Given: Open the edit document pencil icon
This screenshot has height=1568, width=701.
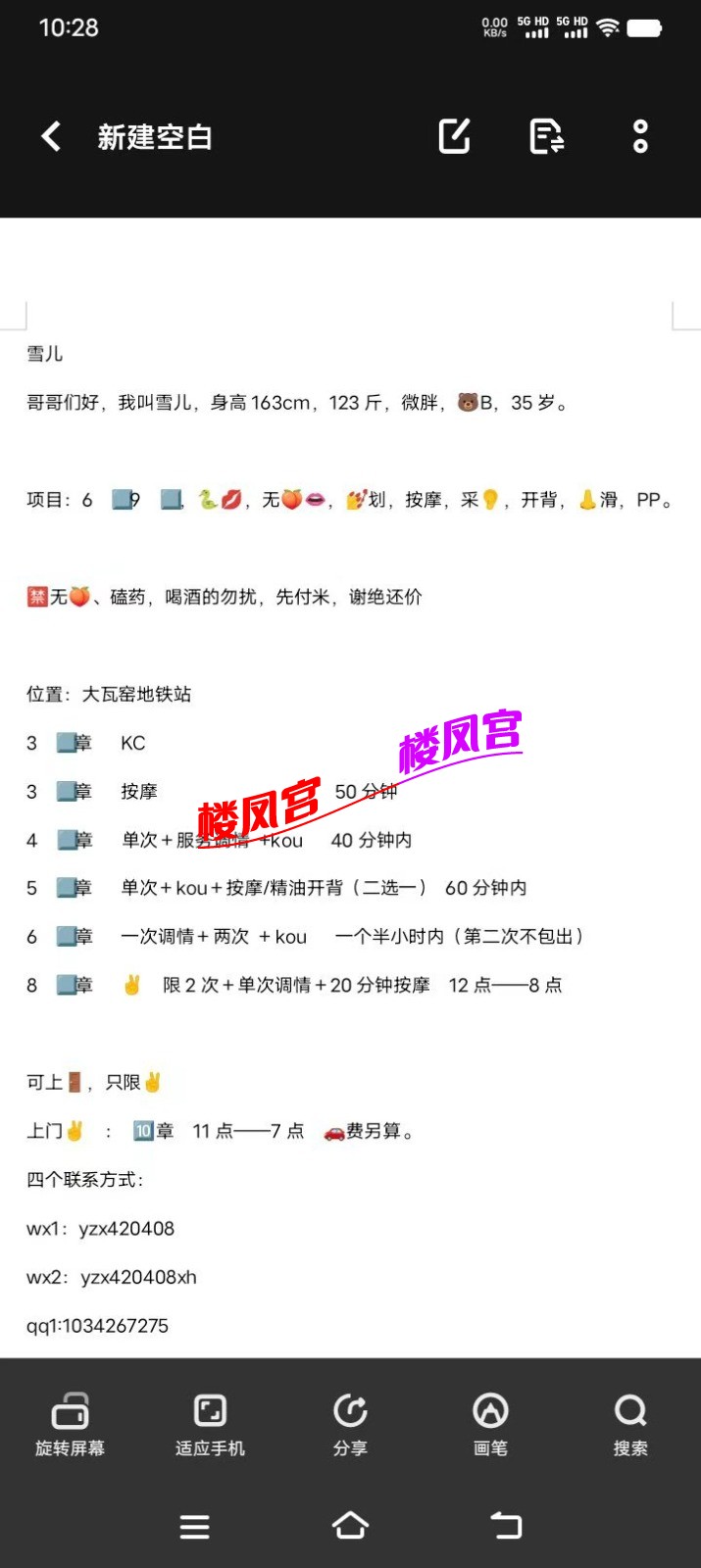Looking at the screenshot, I should [x=454, y=136].
